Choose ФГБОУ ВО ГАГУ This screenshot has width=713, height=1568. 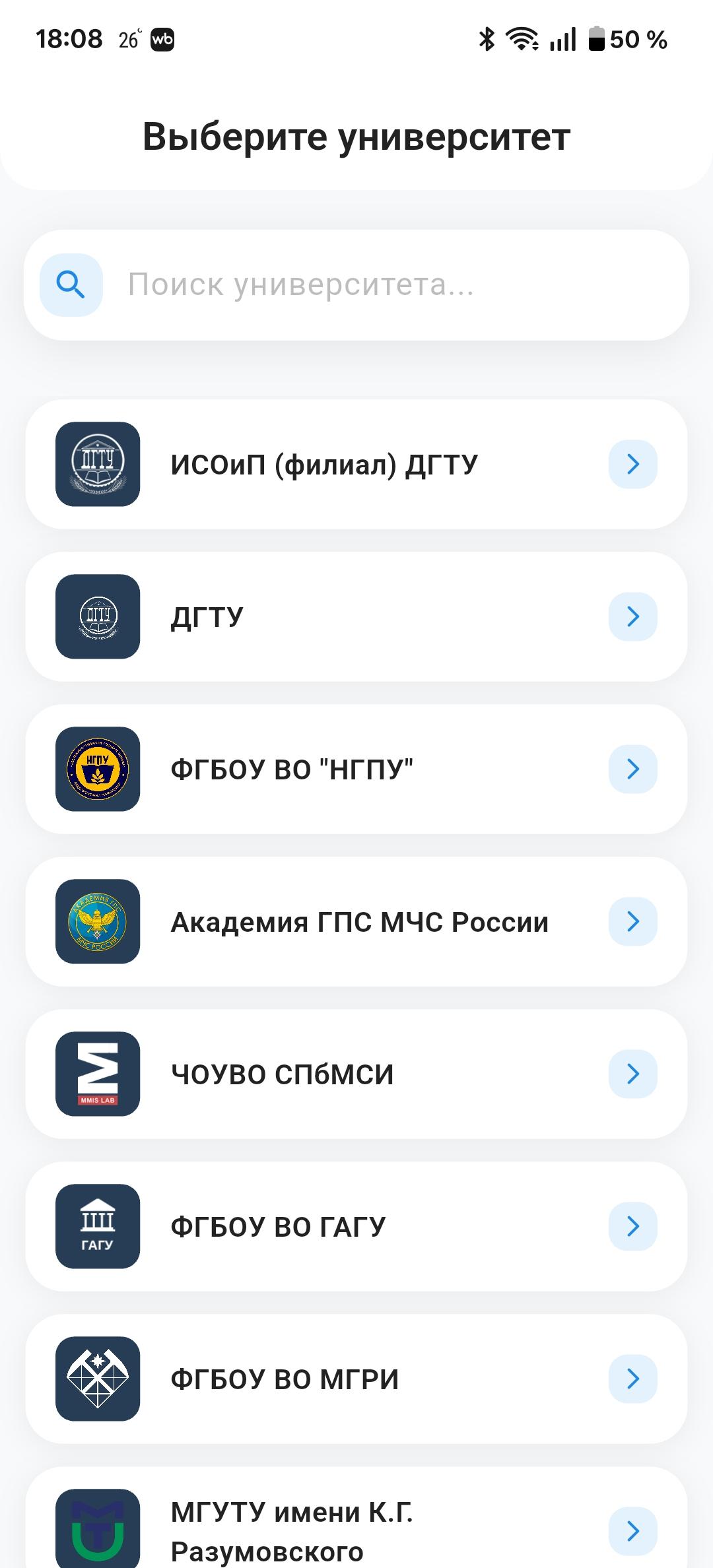(x=356, y=1226)
